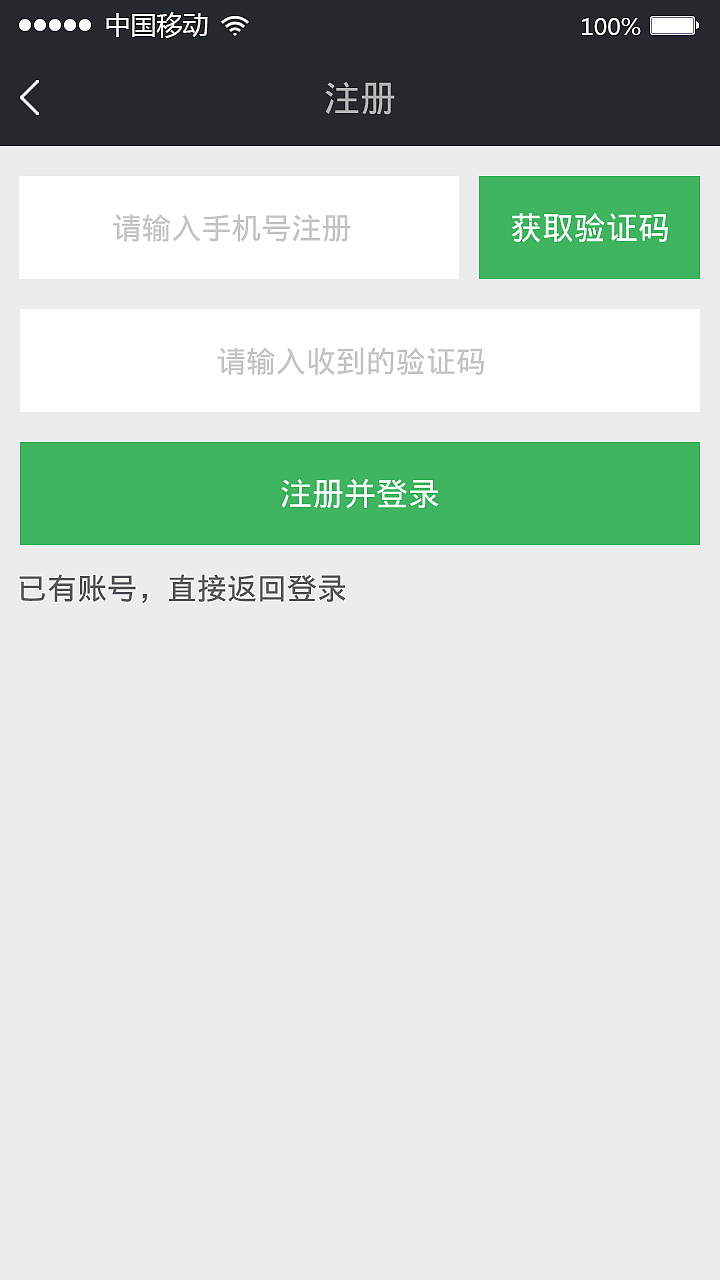Select the verification code input field
This screenshot has width=720, height=1280.
click(x=360, y=360)
